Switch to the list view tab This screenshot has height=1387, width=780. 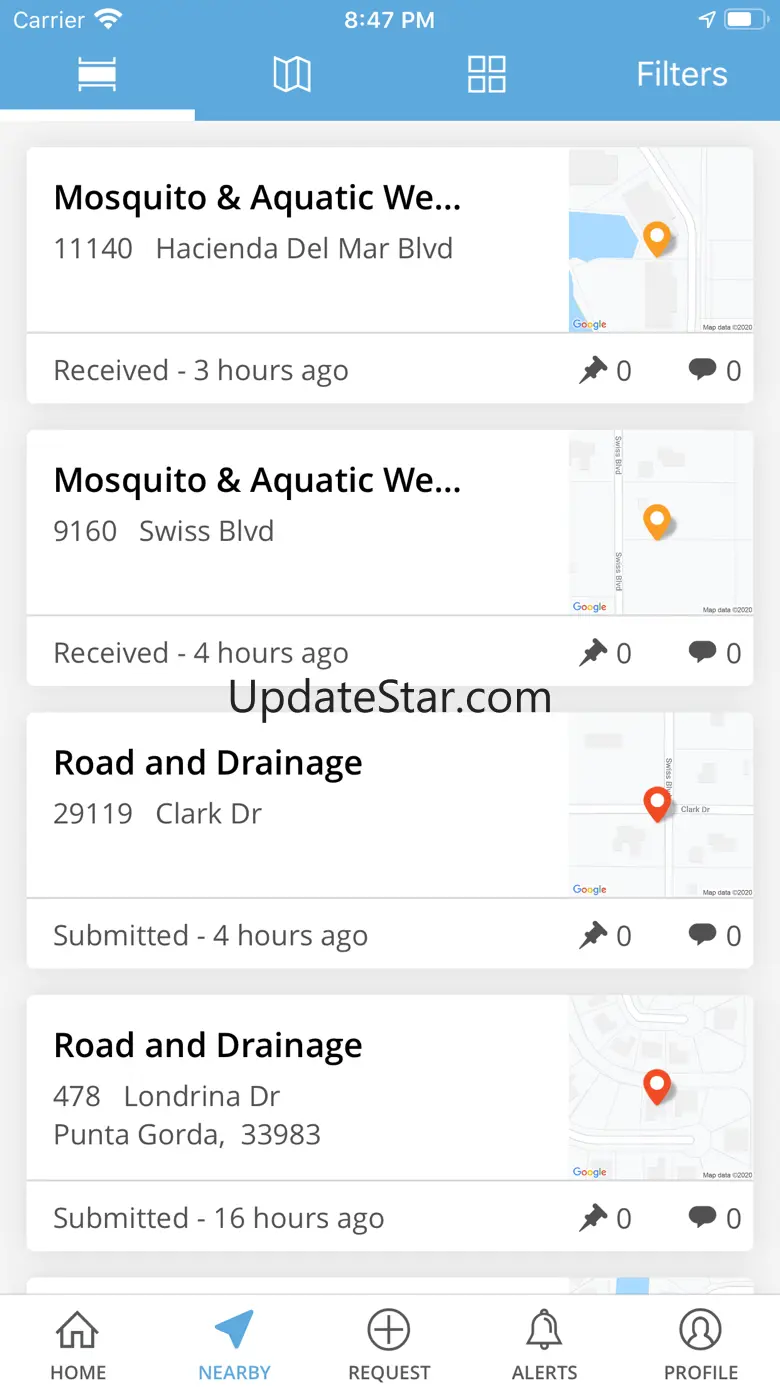pyautogui.click(x=97, y=75)
